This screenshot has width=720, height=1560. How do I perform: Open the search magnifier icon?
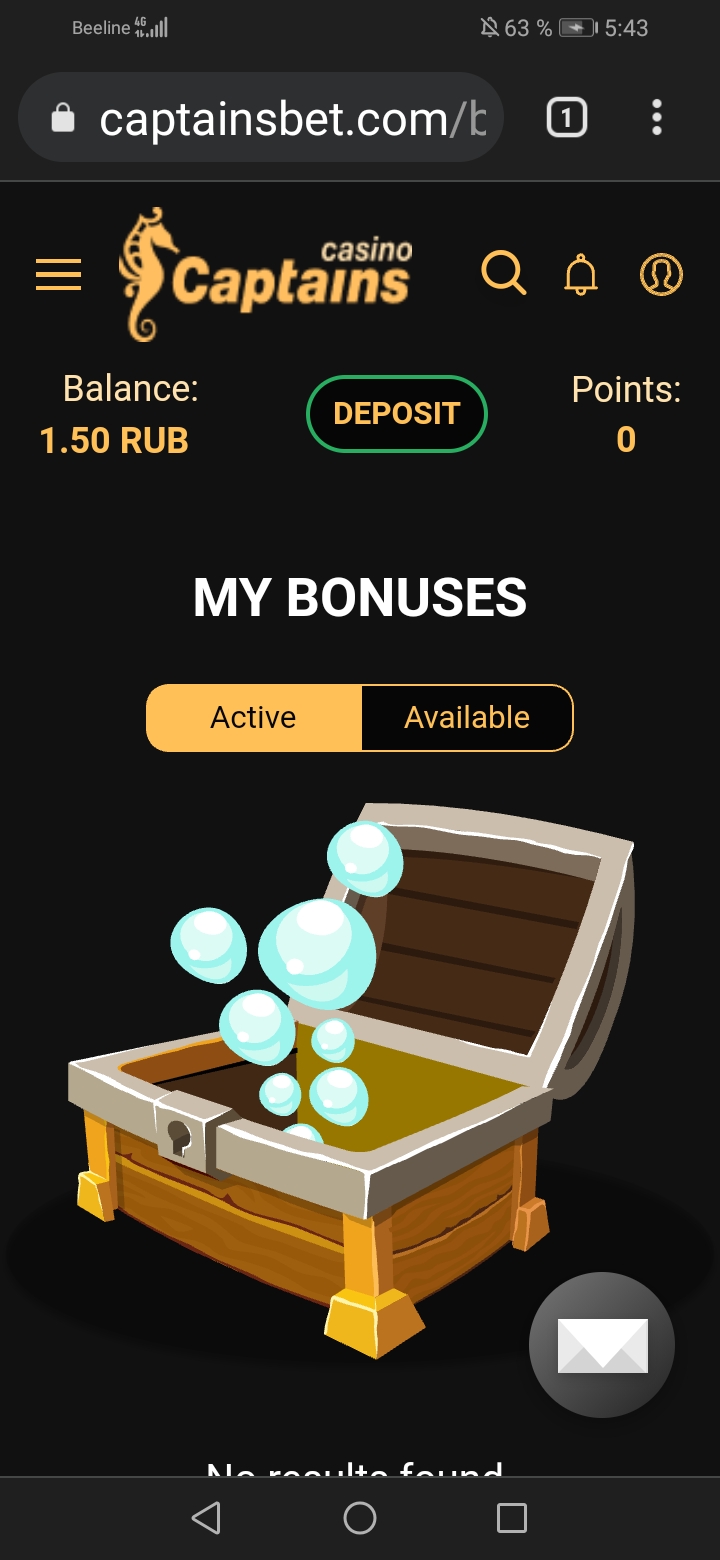point(503,272)
